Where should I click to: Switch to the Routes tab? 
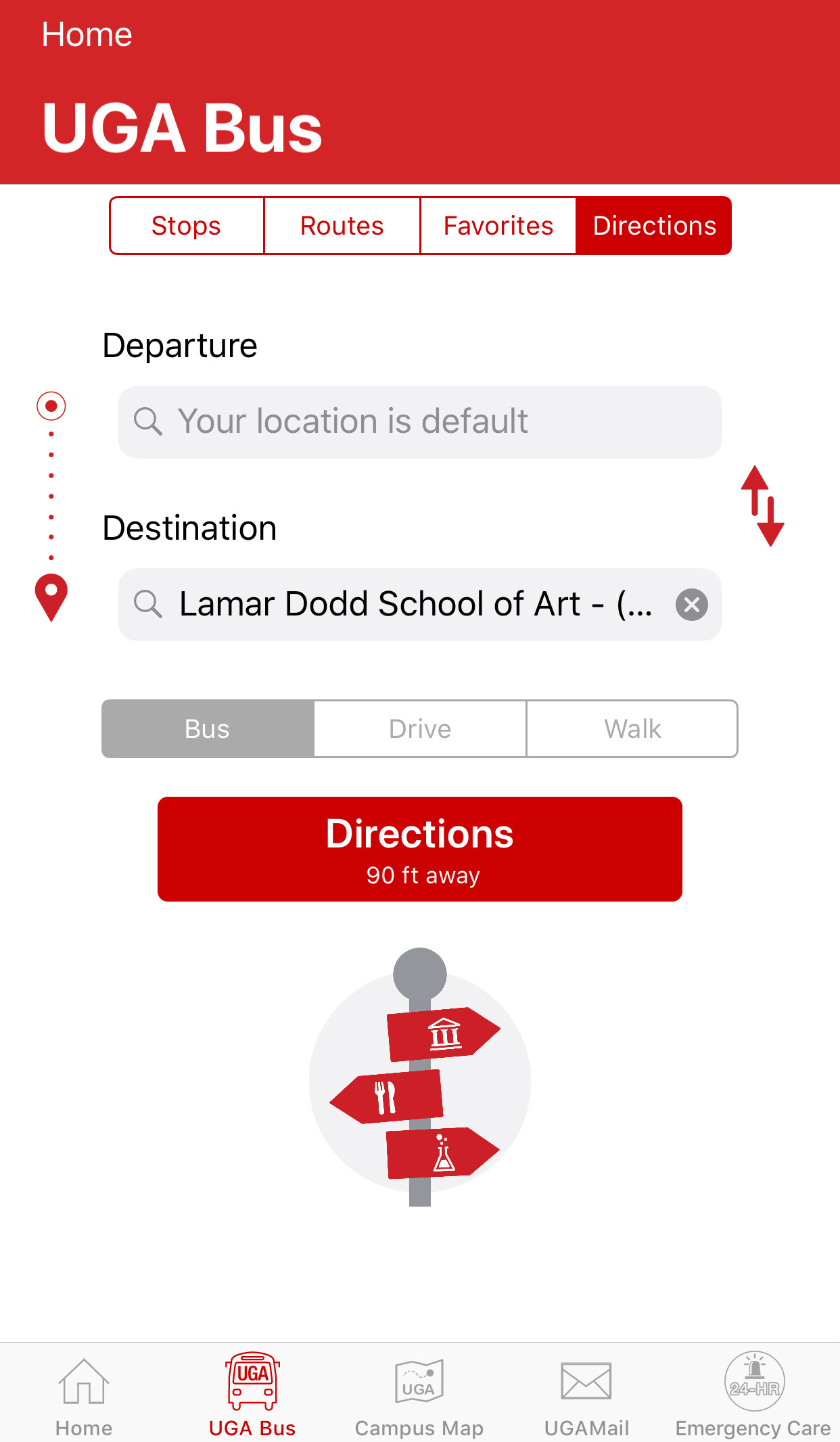coord(342,226)
